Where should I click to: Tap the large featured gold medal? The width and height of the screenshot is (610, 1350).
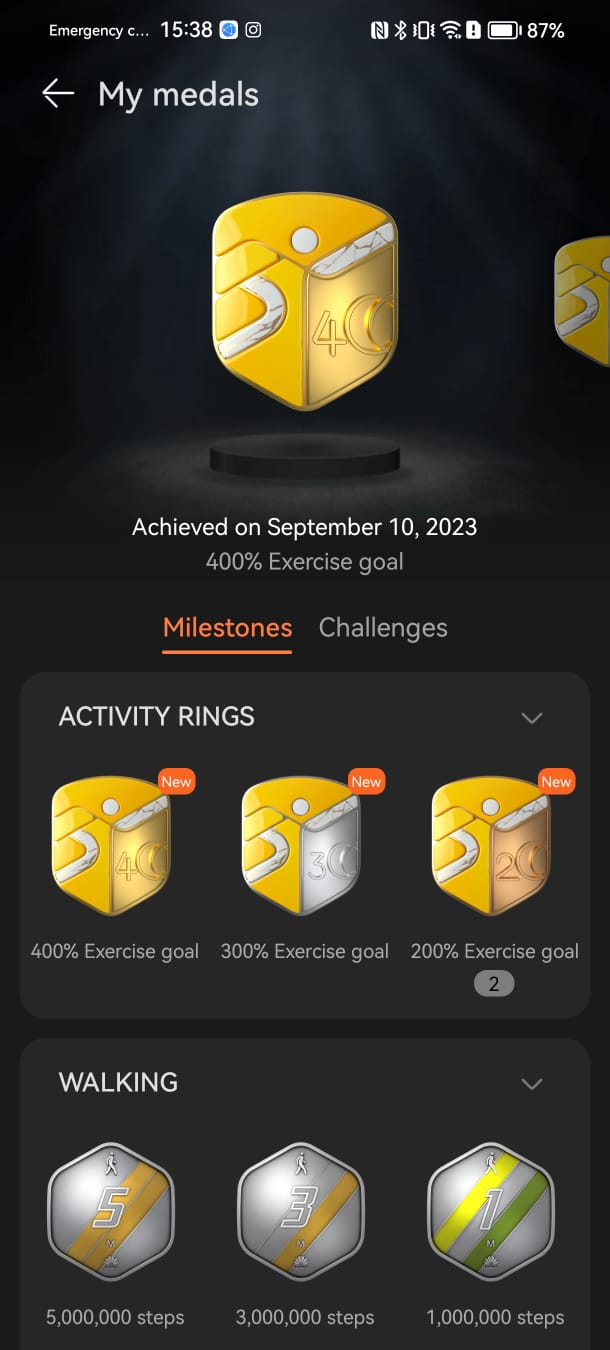(305, 302)
